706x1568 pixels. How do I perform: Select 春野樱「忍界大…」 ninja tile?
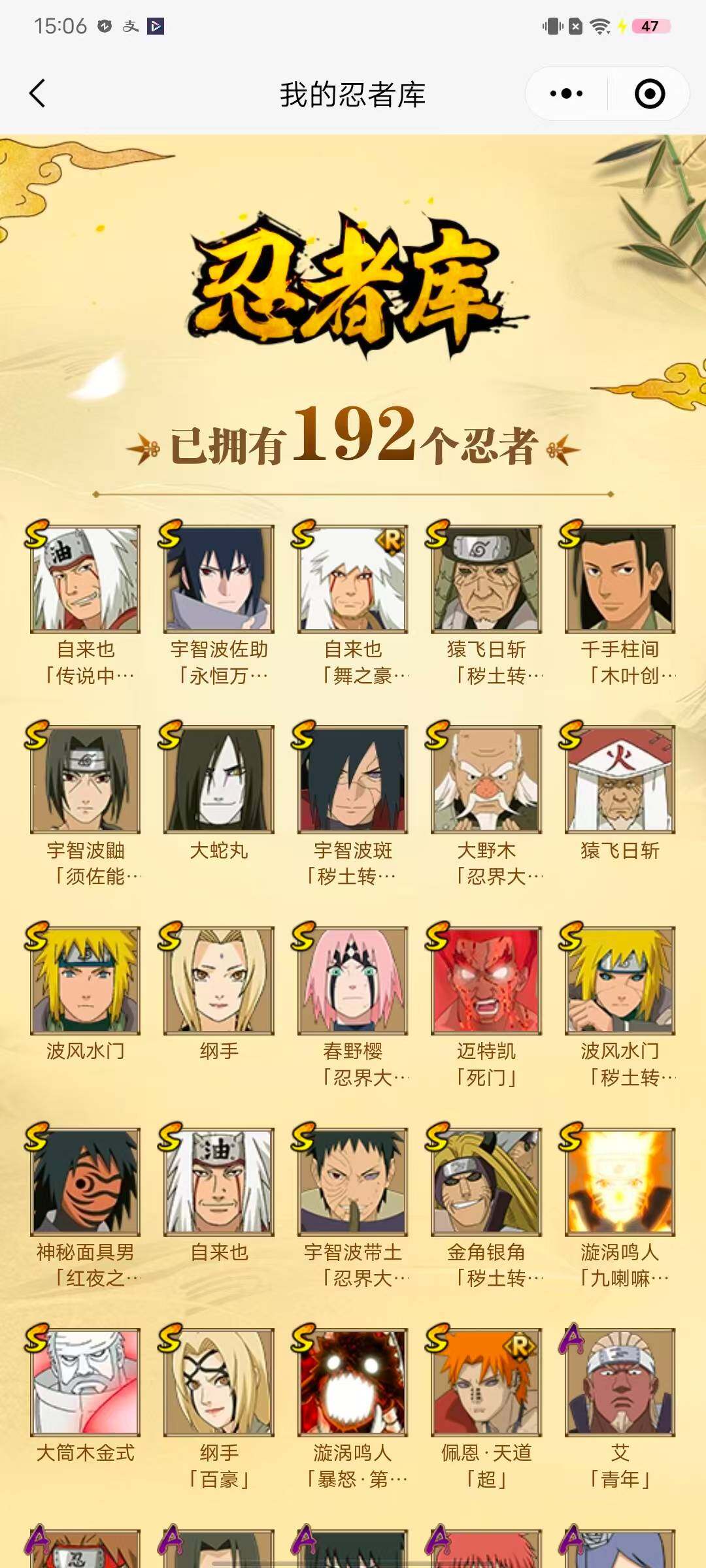click(x=352, y=980)
